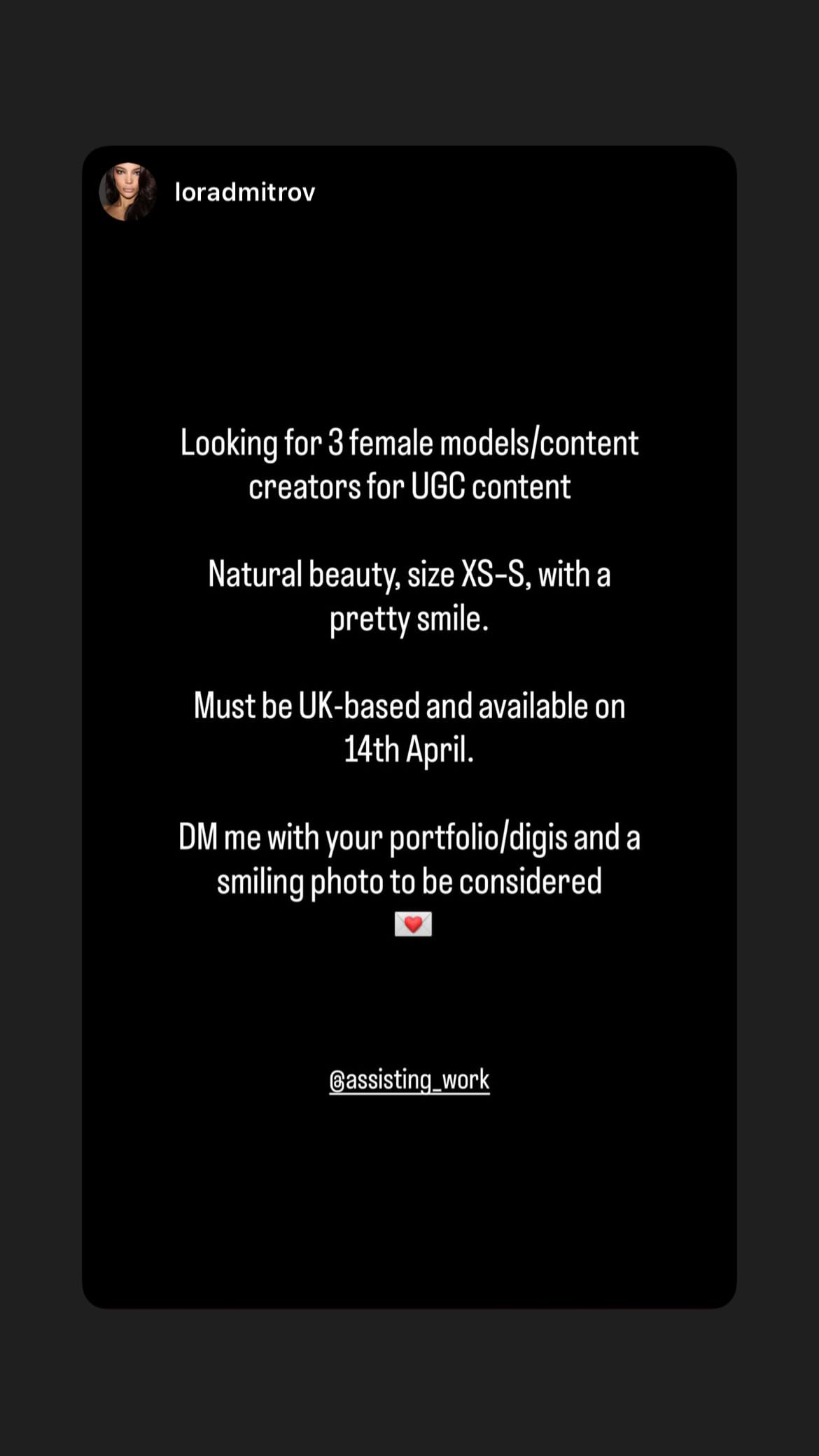The width and height of the screenshot is (819, 1456).
Task: Click the 'Must be UK-based' sentence
Action: 409,706
